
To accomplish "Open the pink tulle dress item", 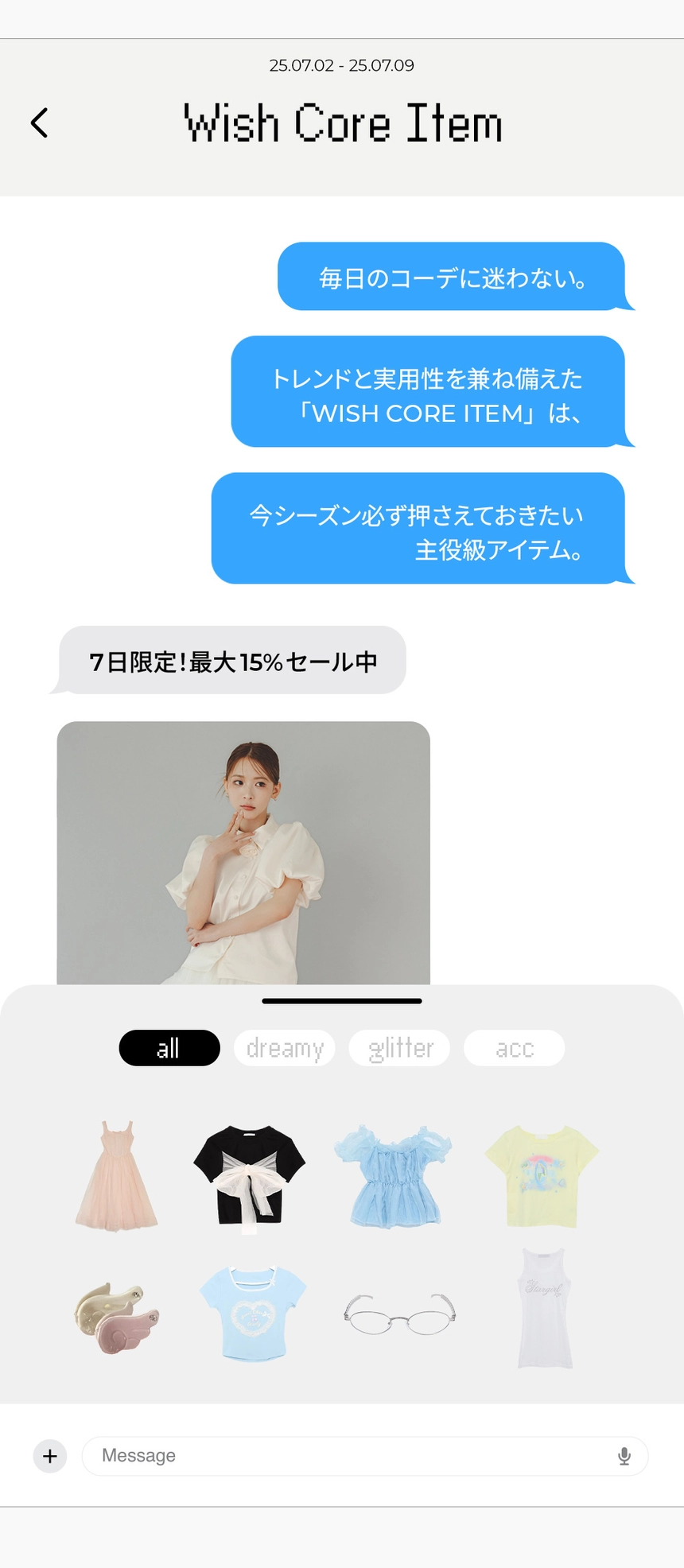I will click(x=117, y=1176).
